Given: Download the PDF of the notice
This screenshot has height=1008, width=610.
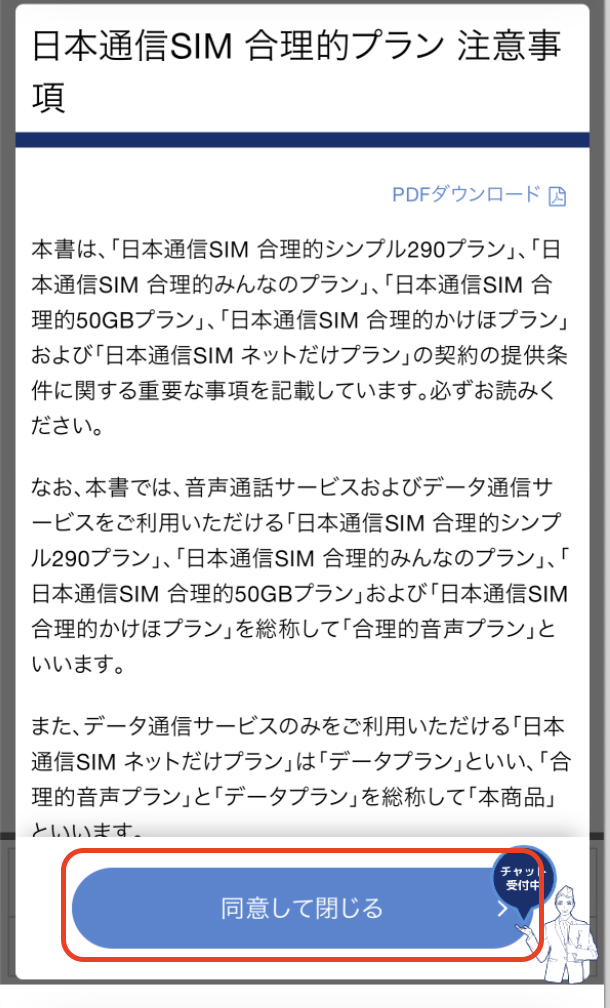Looking at the screenshot, I should click(478, 195).
